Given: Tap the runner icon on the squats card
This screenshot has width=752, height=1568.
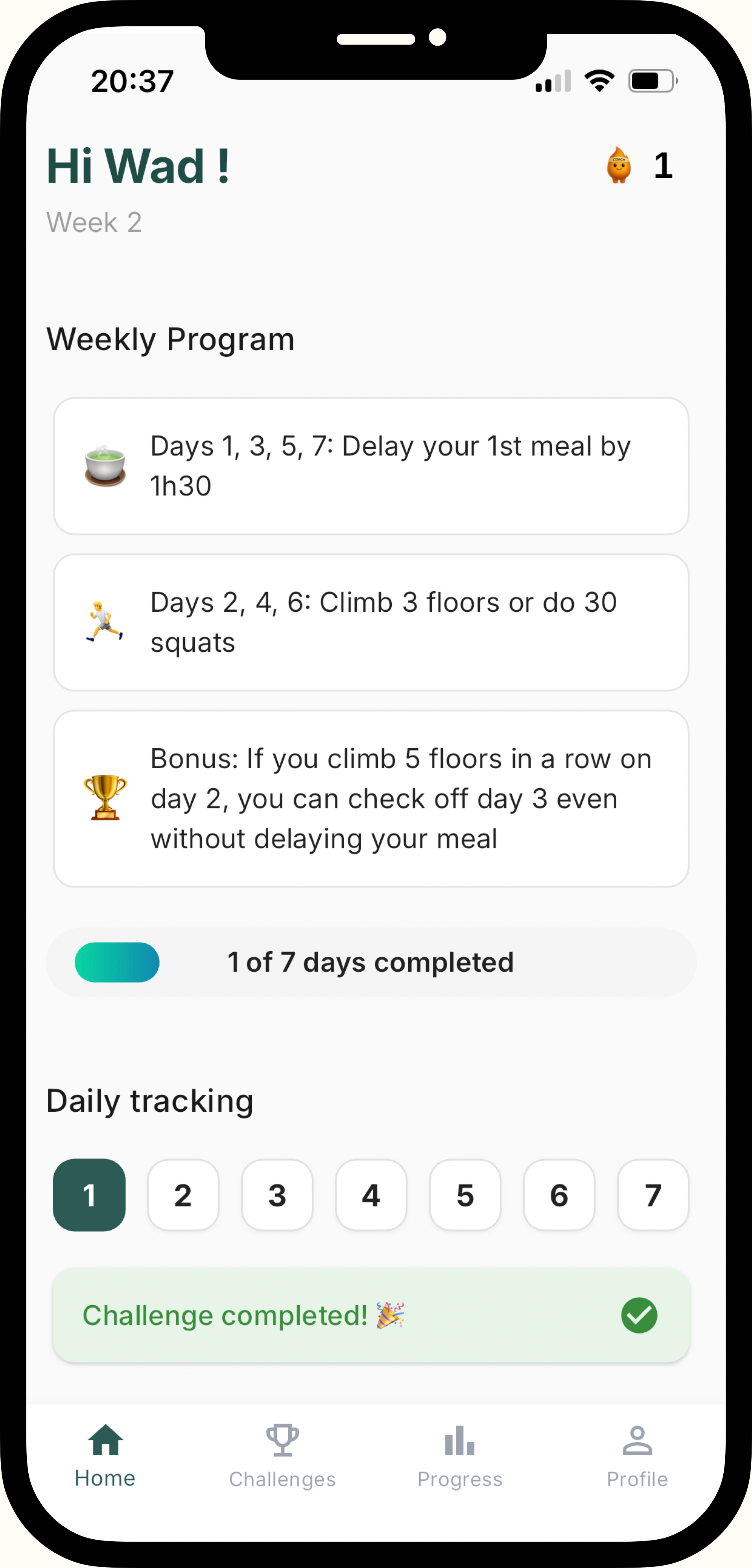Looking at the screenshot, I should pos(104,622).
